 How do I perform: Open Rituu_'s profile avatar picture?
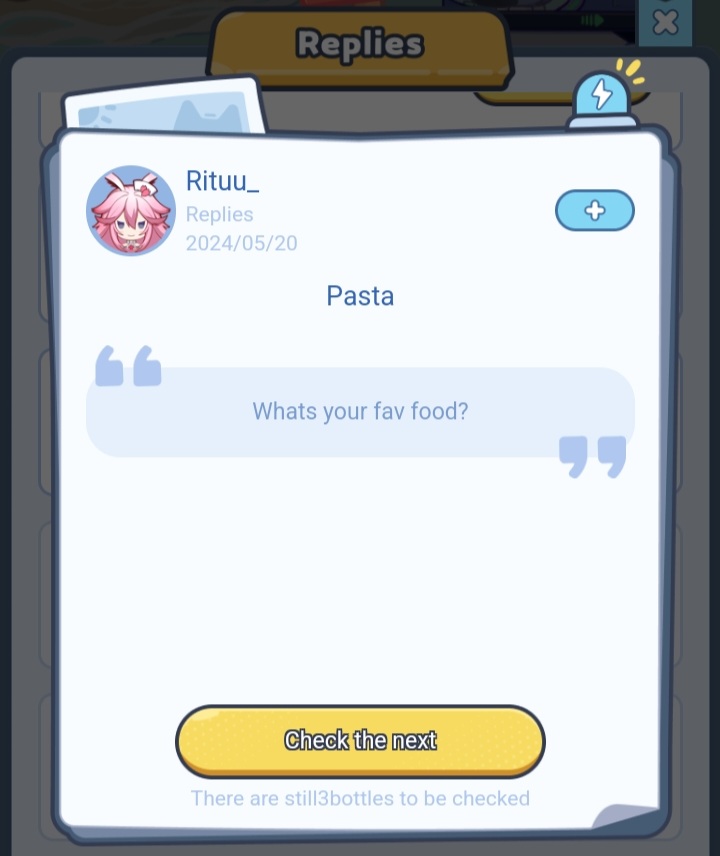130,210
